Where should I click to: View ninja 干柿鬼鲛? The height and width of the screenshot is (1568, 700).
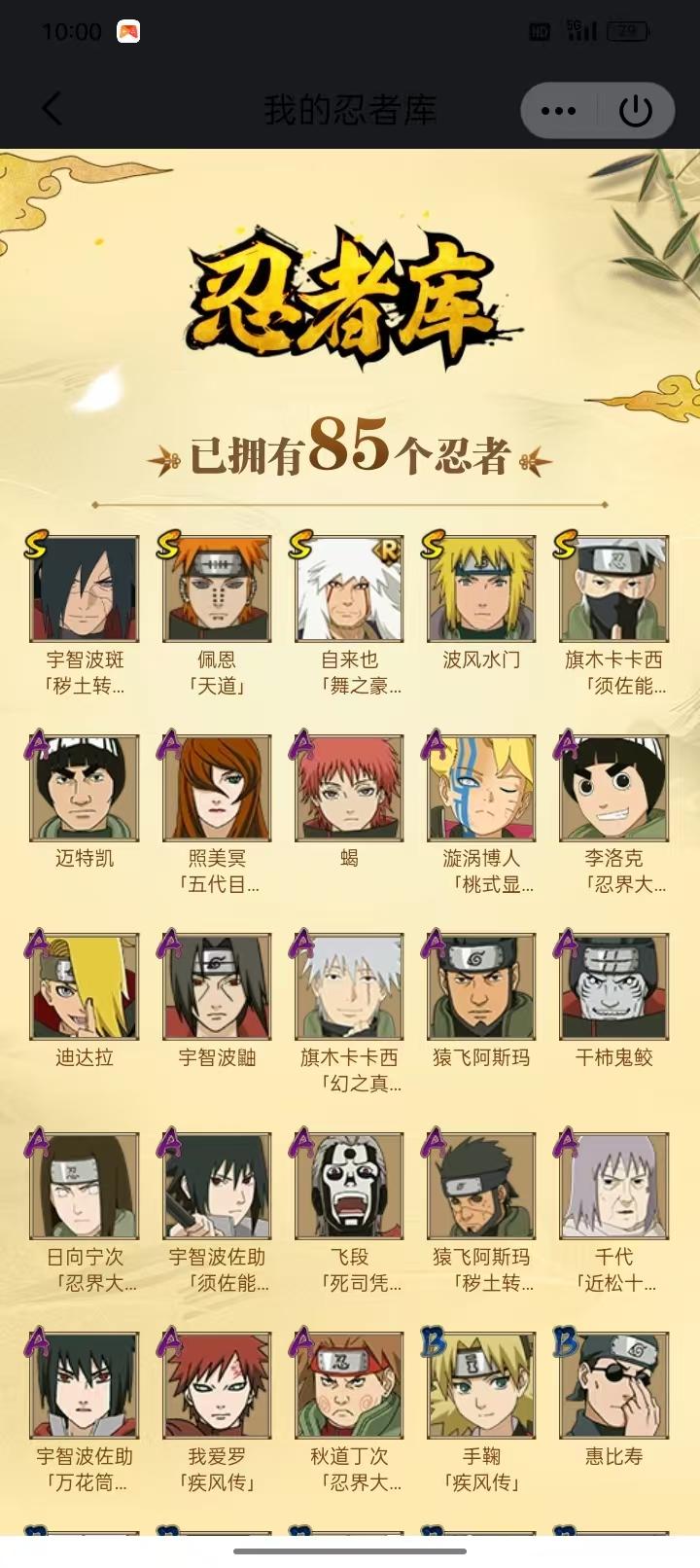[x=613, y=986]
